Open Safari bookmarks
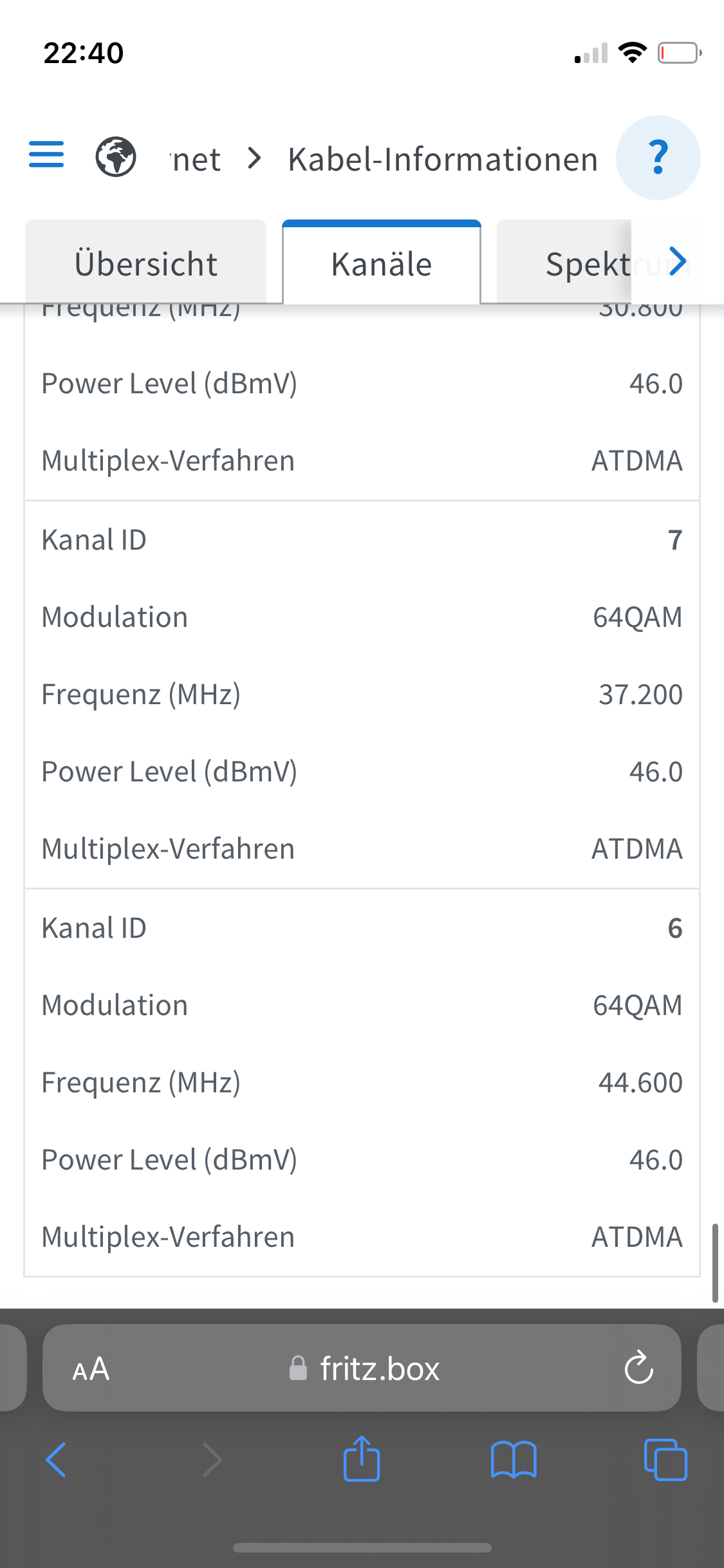 pos(514,1460)
